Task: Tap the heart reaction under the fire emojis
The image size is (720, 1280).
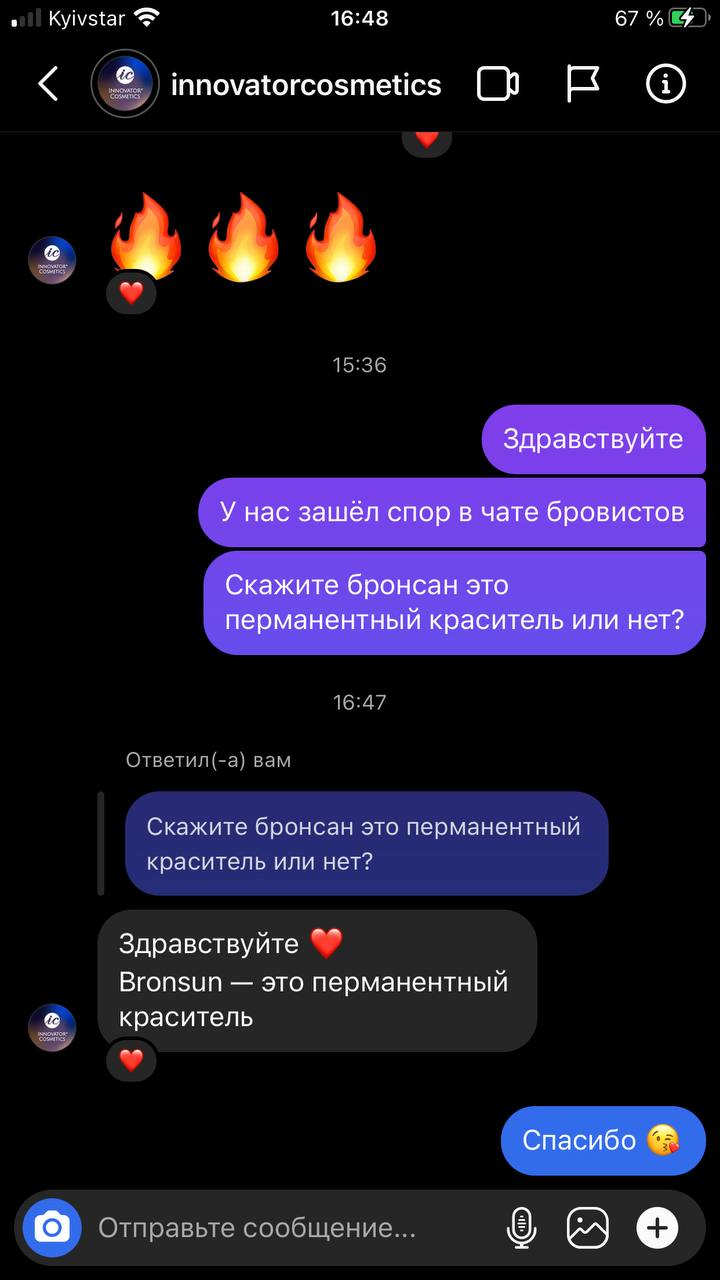Action: (x=131, y=292)
